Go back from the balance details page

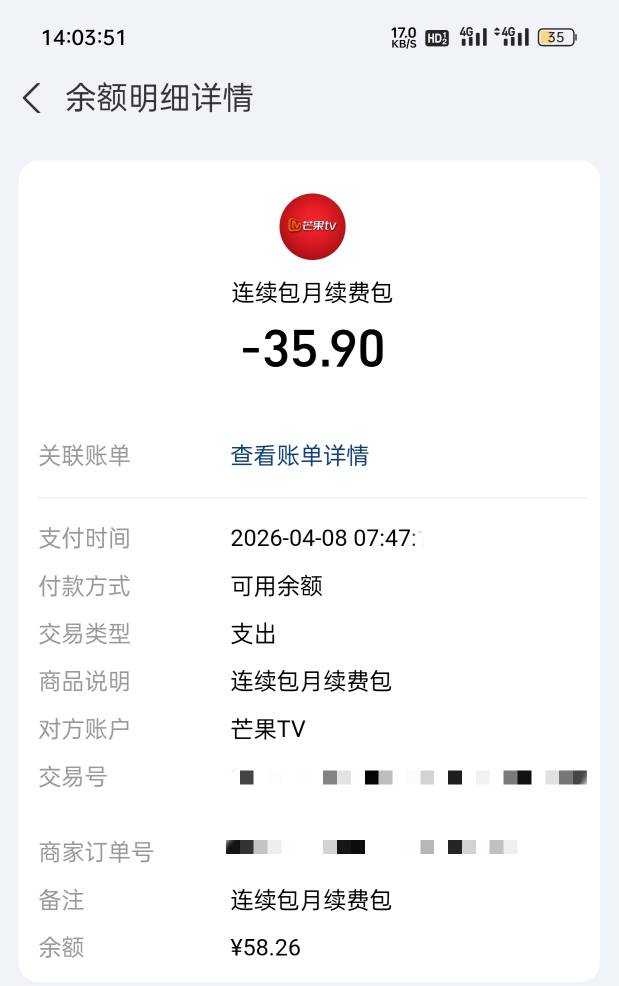(x=32, y=99)
